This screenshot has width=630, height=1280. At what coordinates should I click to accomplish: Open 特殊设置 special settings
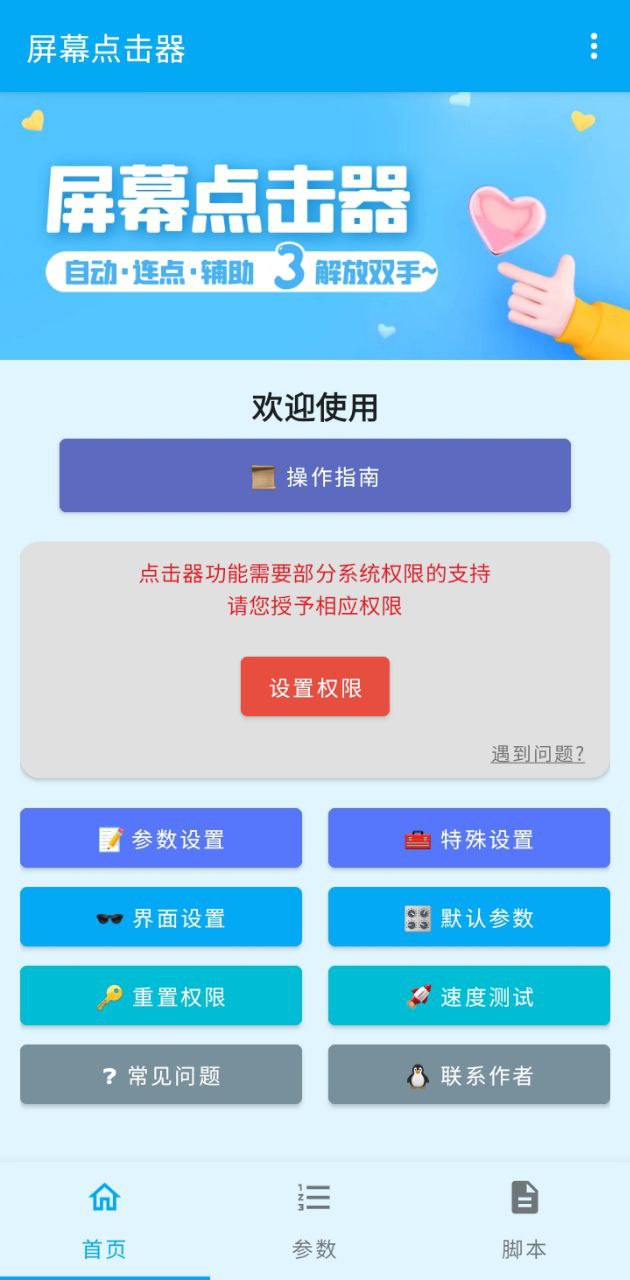click(469, 839)
